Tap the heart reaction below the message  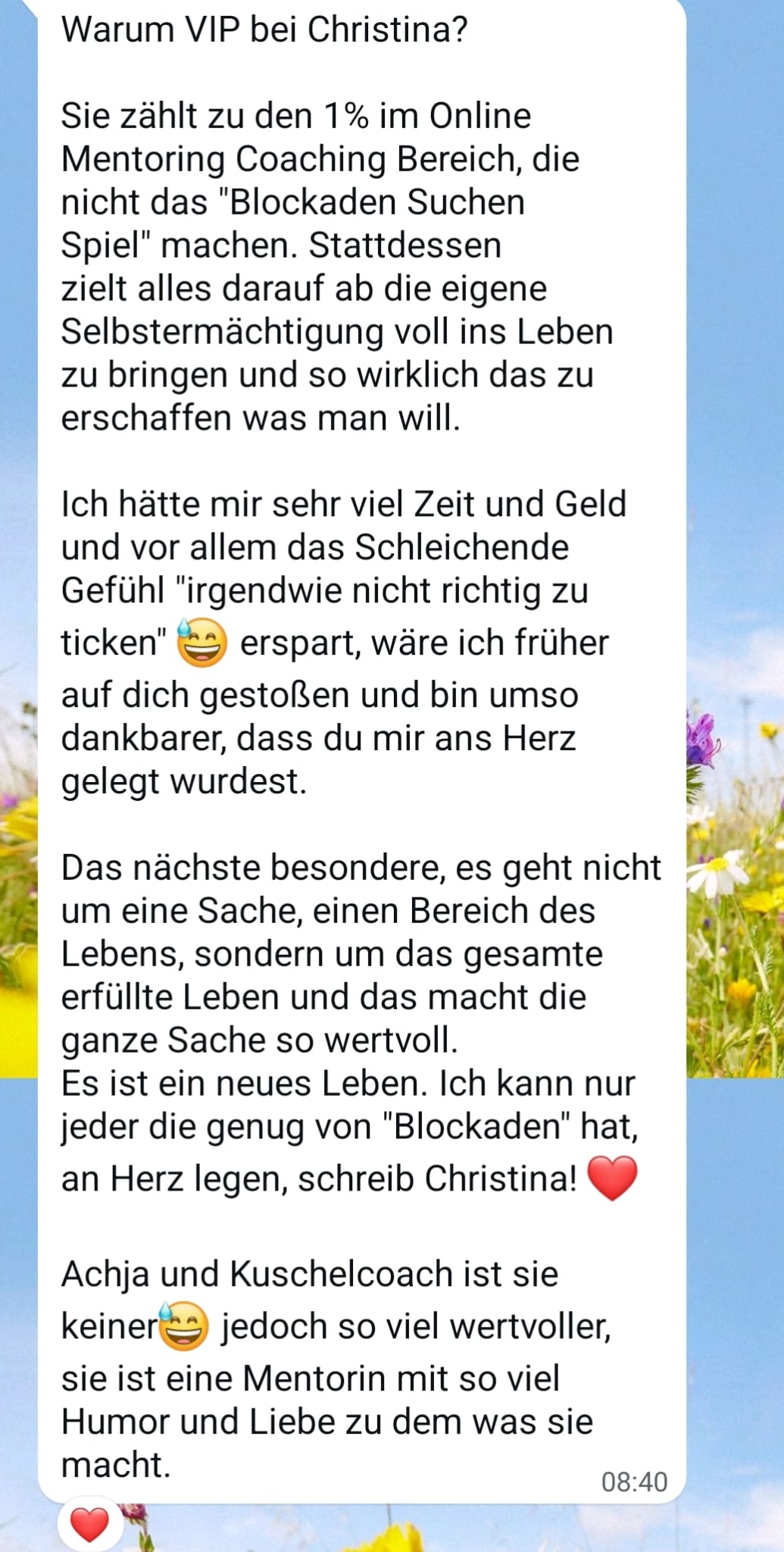tap(89, 1523)
